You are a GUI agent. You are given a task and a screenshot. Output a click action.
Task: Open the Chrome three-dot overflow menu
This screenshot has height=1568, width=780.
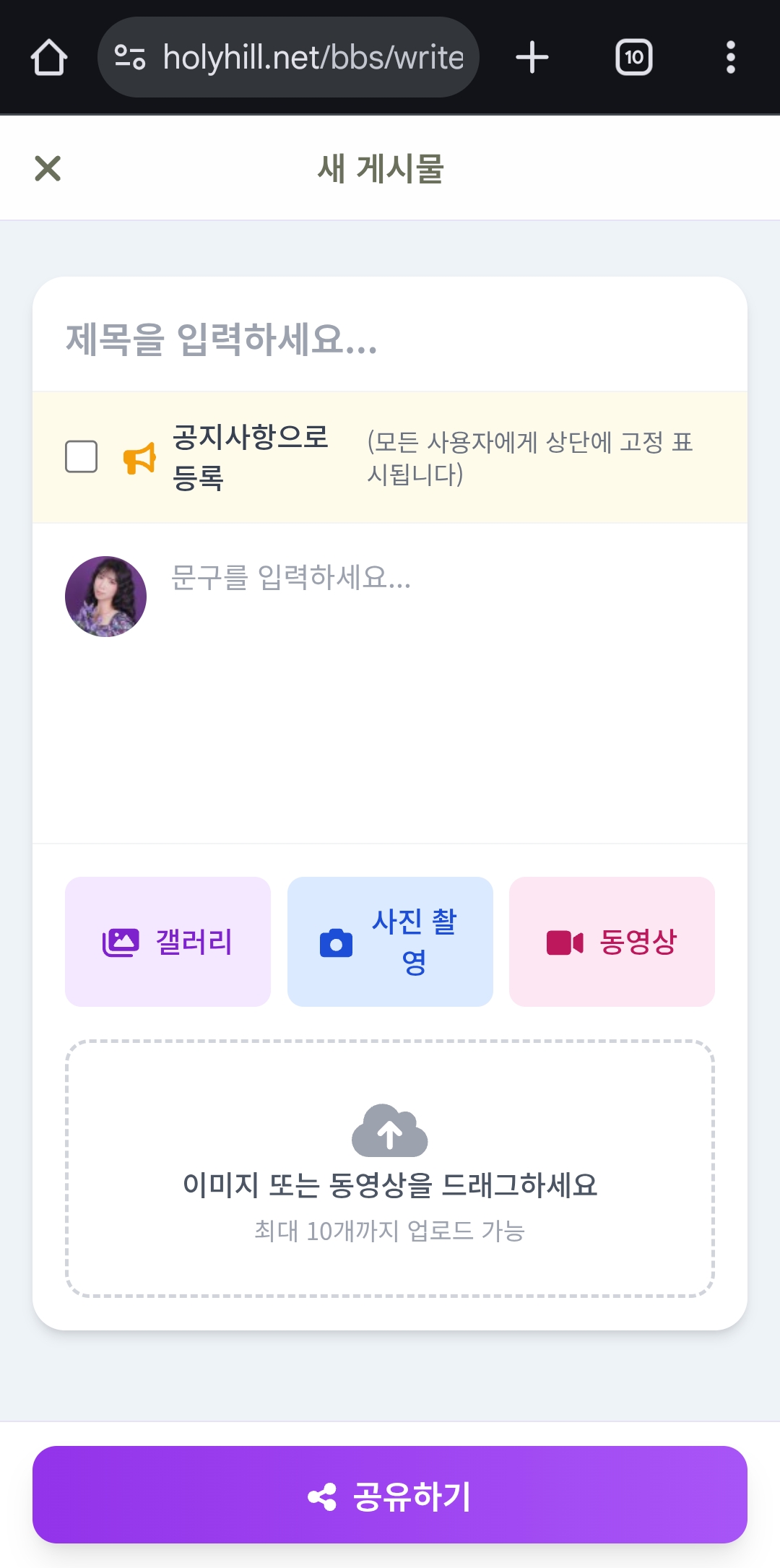pos(730,57)
